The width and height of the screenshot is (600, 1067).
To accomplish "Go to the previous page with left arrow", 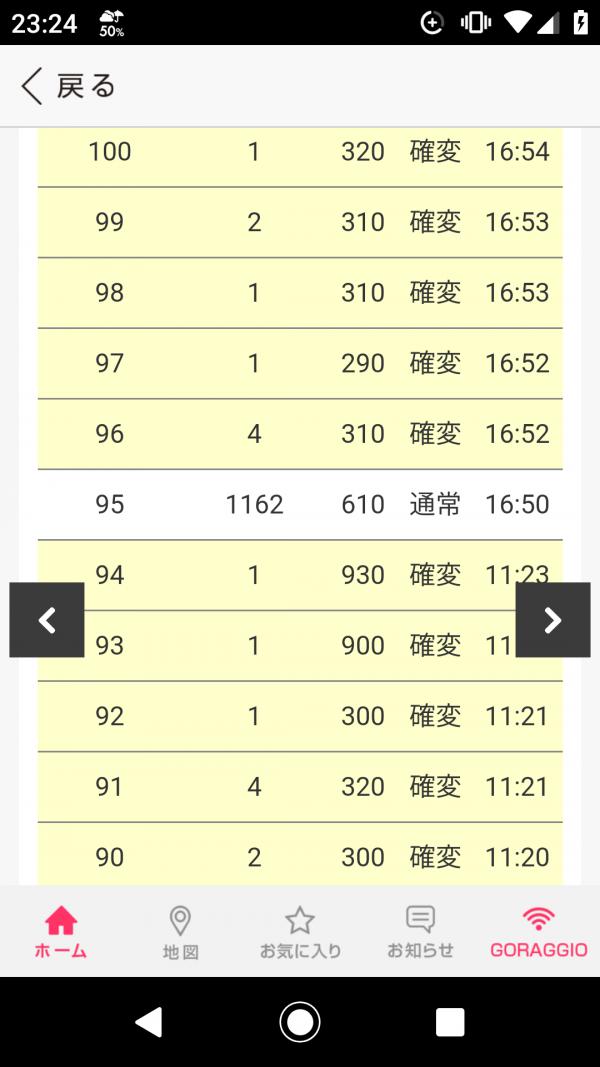I will coord(47,620).
